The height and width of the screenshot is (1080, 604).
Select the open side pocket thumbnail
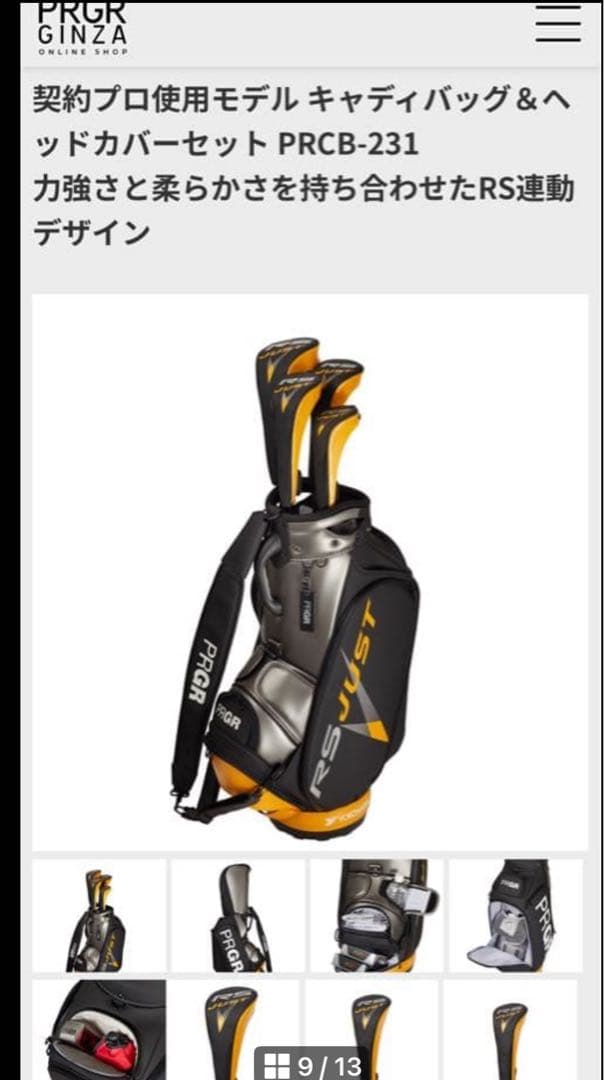516,915
